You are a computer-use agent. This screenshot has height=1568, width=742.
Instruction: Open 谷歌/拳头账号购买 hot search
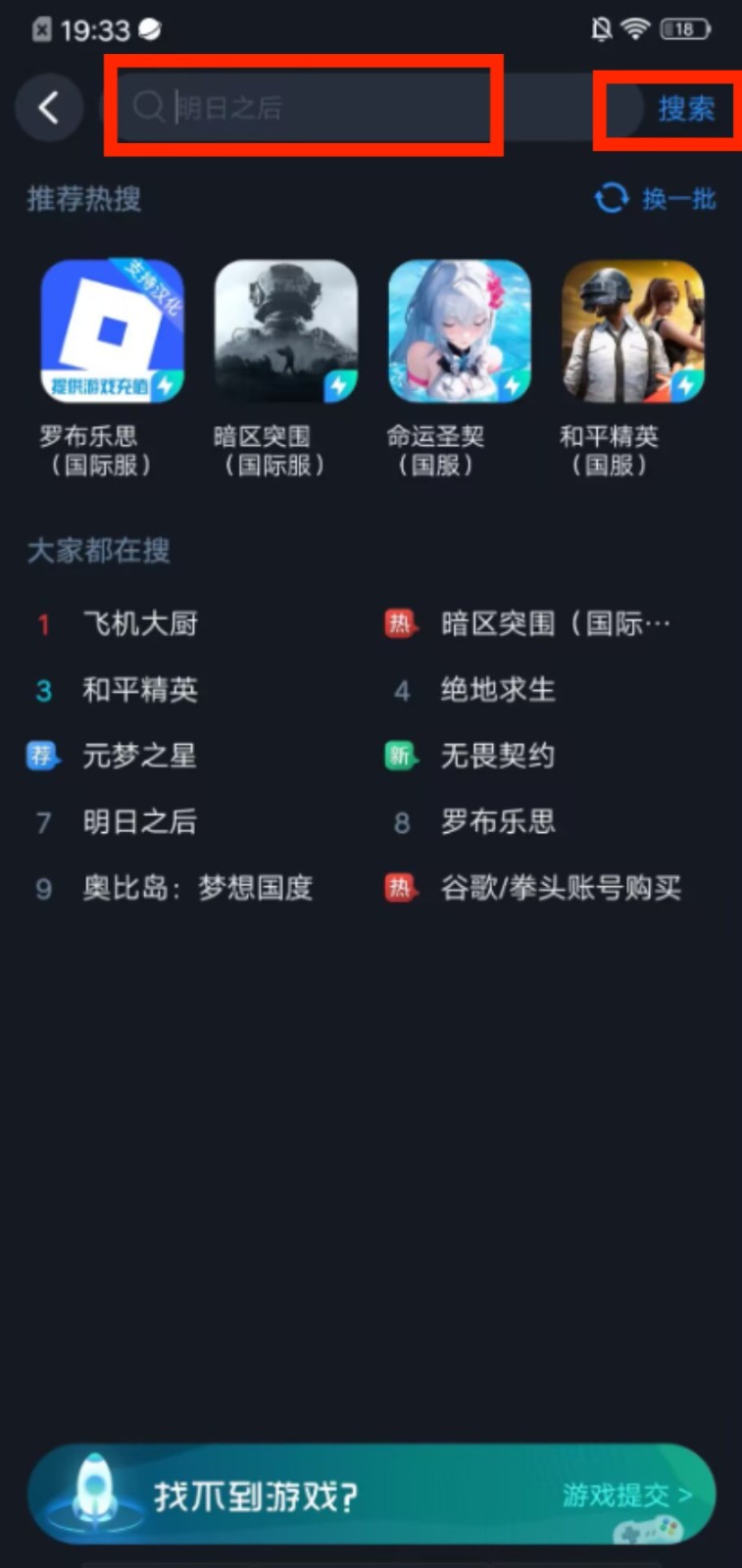(560, 888)
